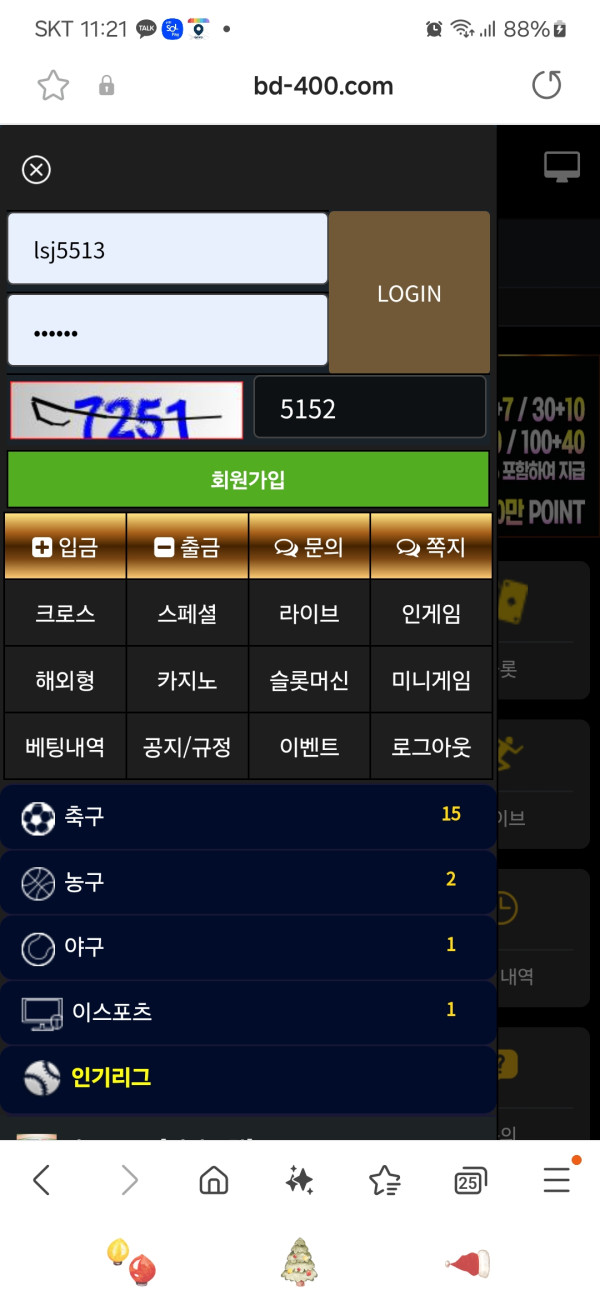Focus the username field lsj5513
Image resolution: width=600 pixels, height=1300 pixels.
coord(167,250)
